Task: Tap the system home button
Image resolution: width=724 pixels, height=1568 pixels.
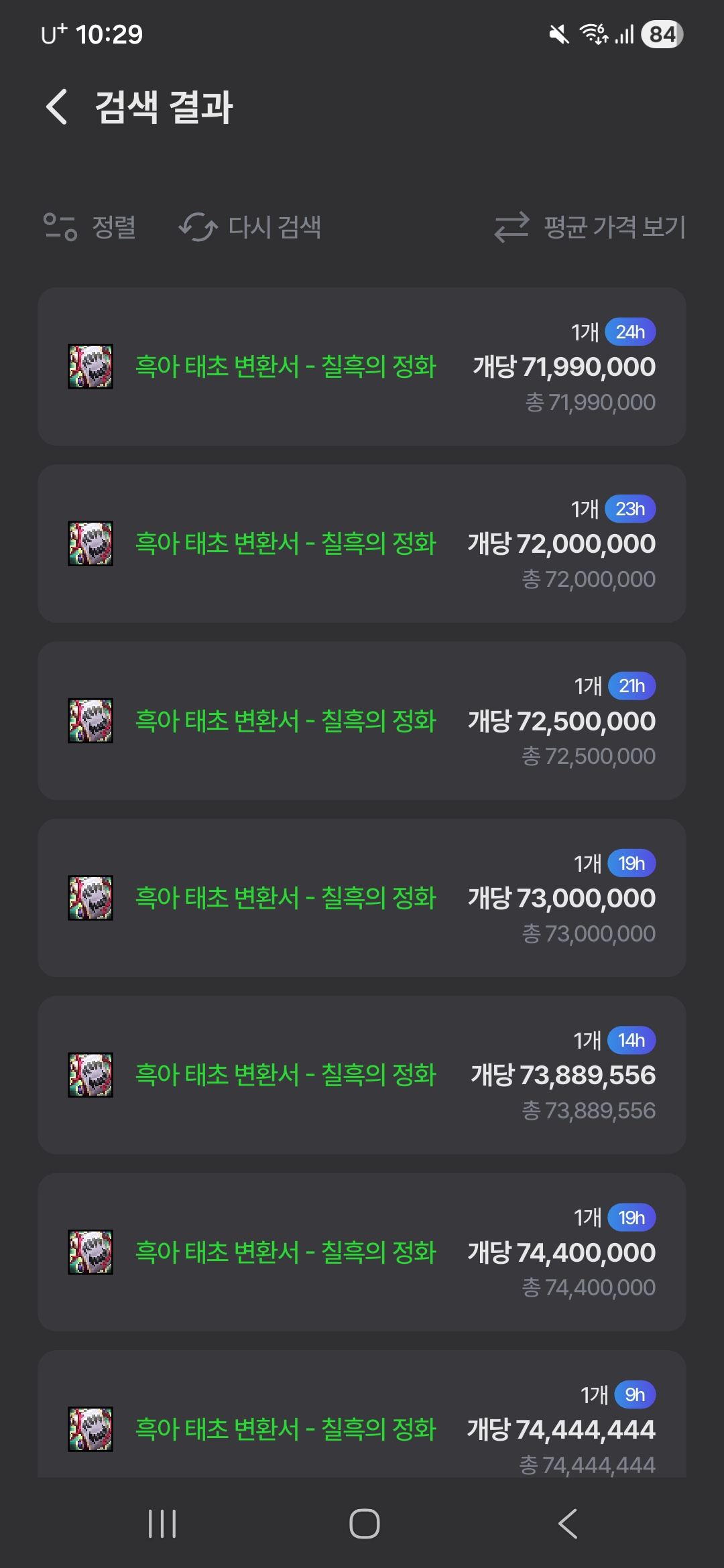Action: coord(364,1524)
